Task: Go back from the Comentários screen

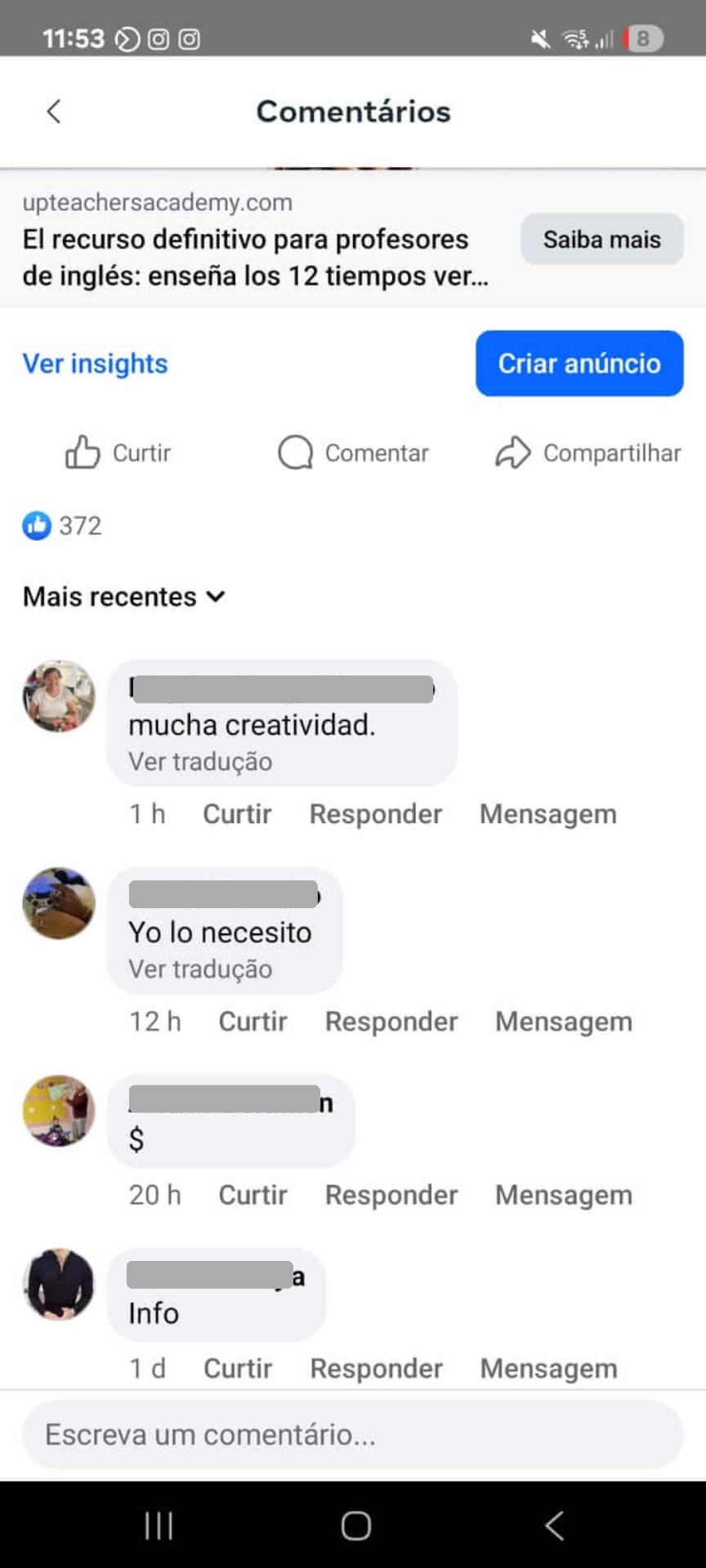Action: click(x=54, y=111)
